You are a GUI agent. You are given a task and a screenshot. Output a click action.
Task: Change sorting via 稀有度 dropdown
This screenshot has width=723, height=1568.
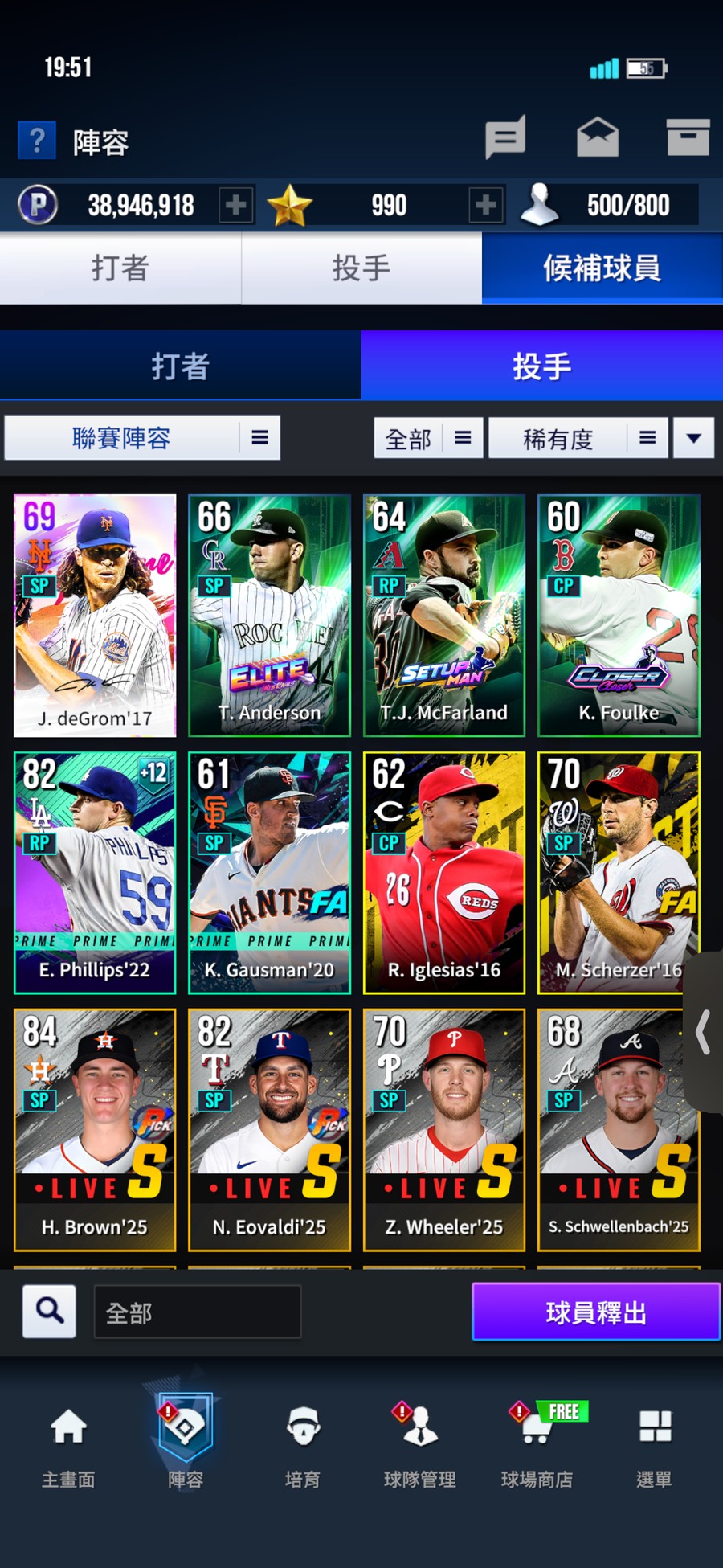(x=578, y=438)
